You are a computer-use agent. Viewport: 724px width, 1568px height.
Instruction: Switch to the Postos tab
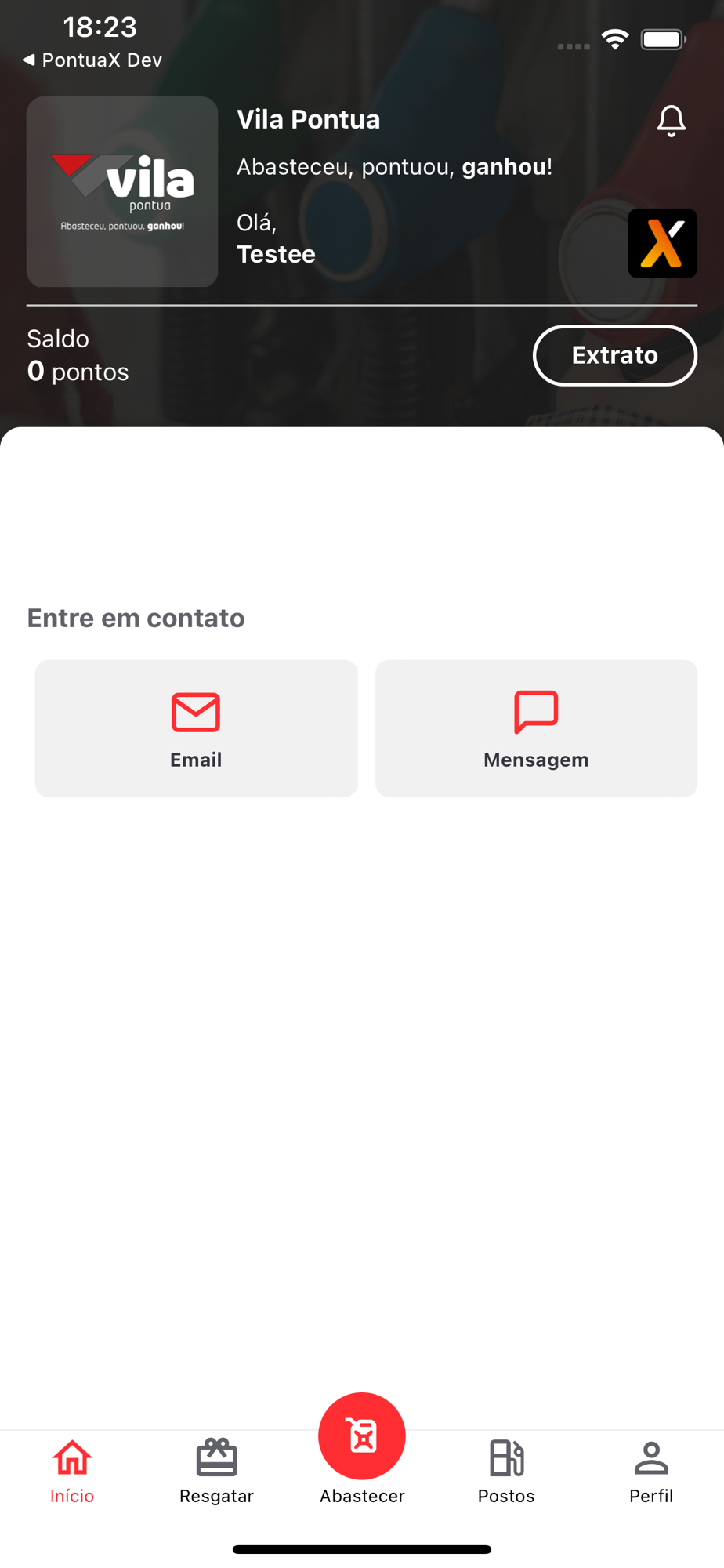click(x=506, y=1472)
